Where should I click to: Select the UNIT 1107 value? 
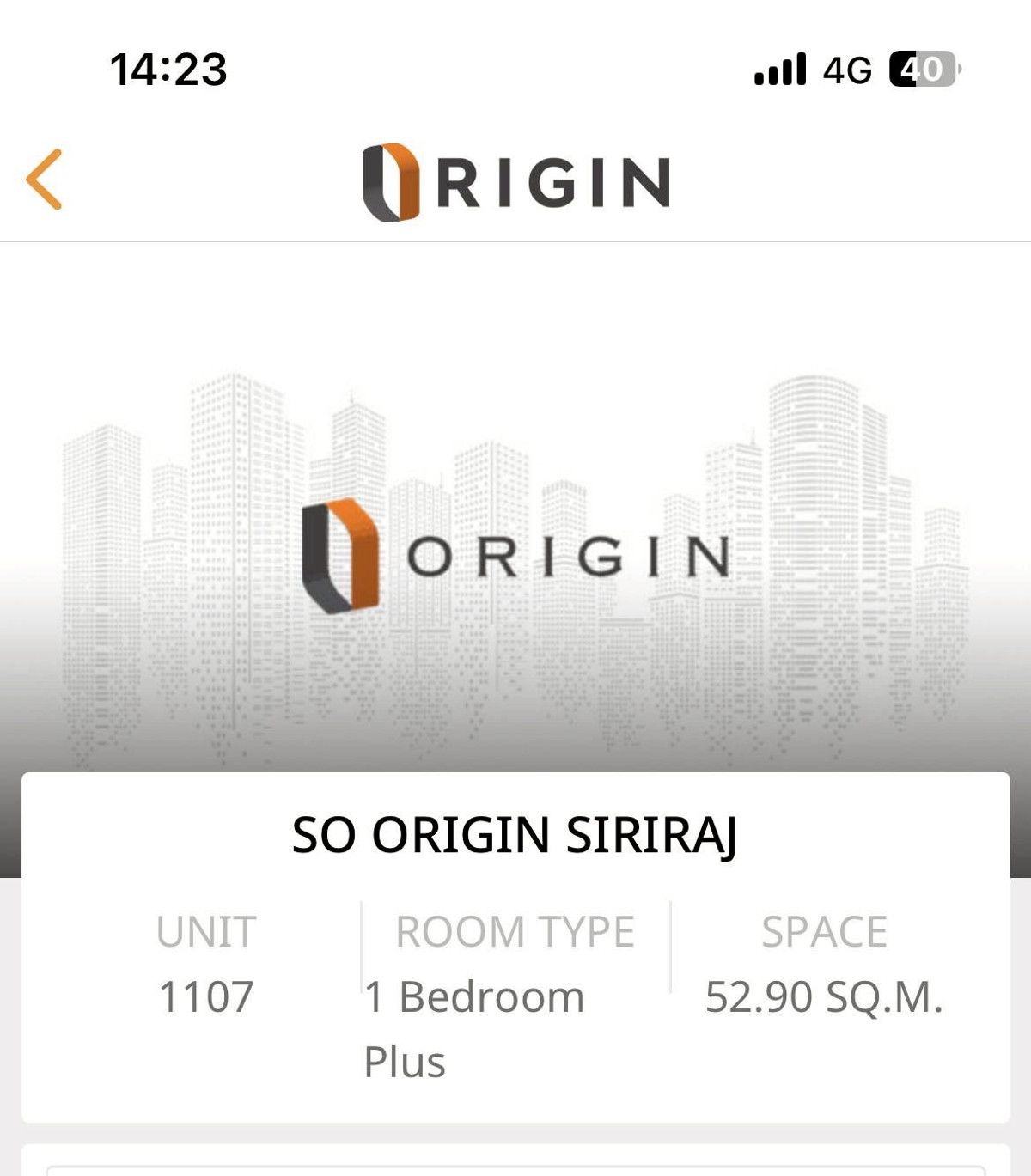[x=207, y=995]
